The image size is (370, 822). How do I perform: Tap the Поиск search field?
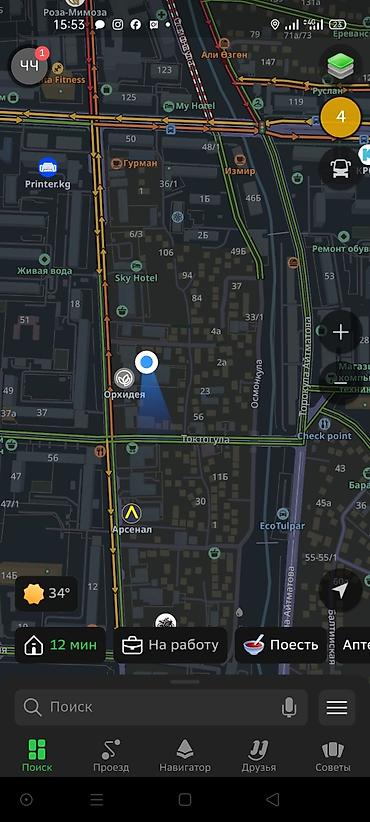(x=161, y=707)
